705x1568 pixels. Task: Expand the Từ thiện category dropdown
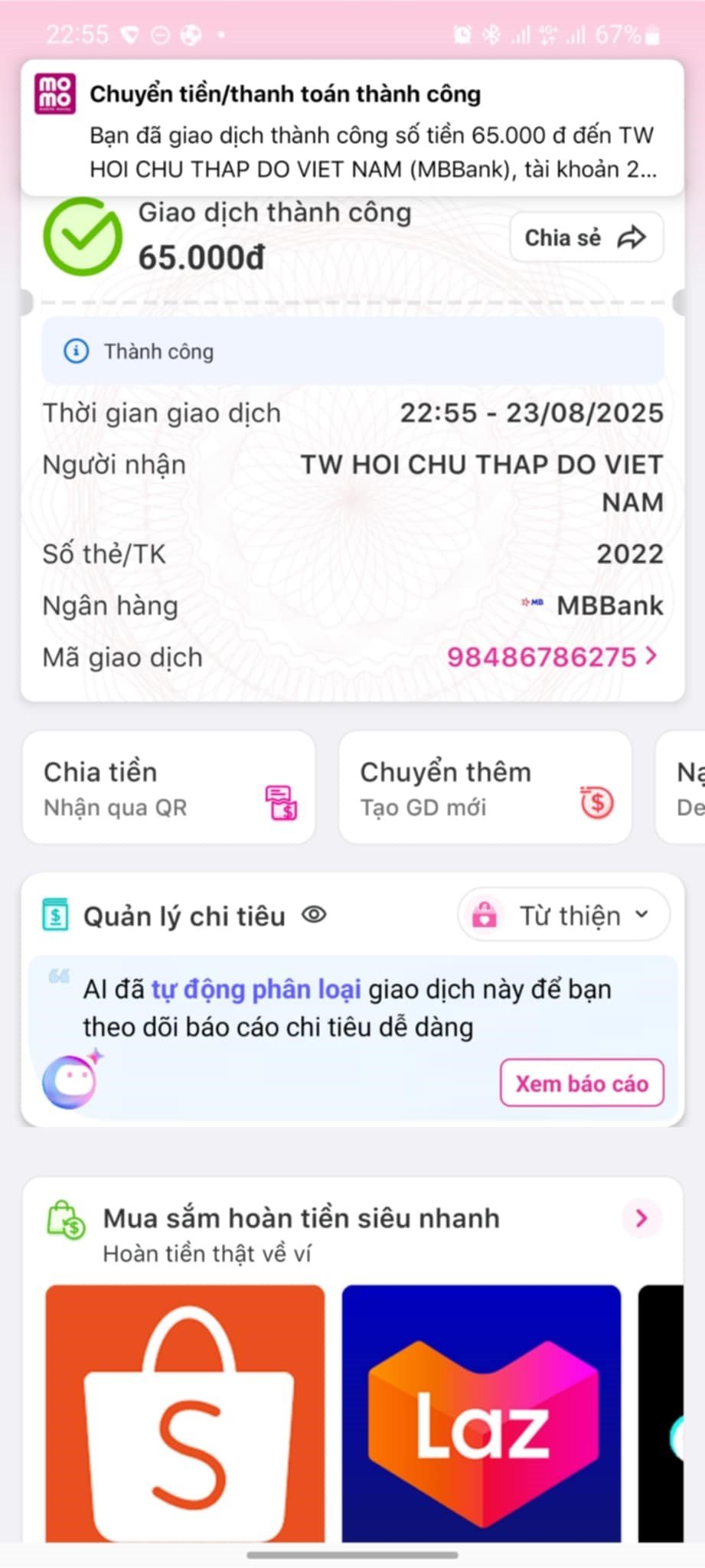(x=564, y=915)
